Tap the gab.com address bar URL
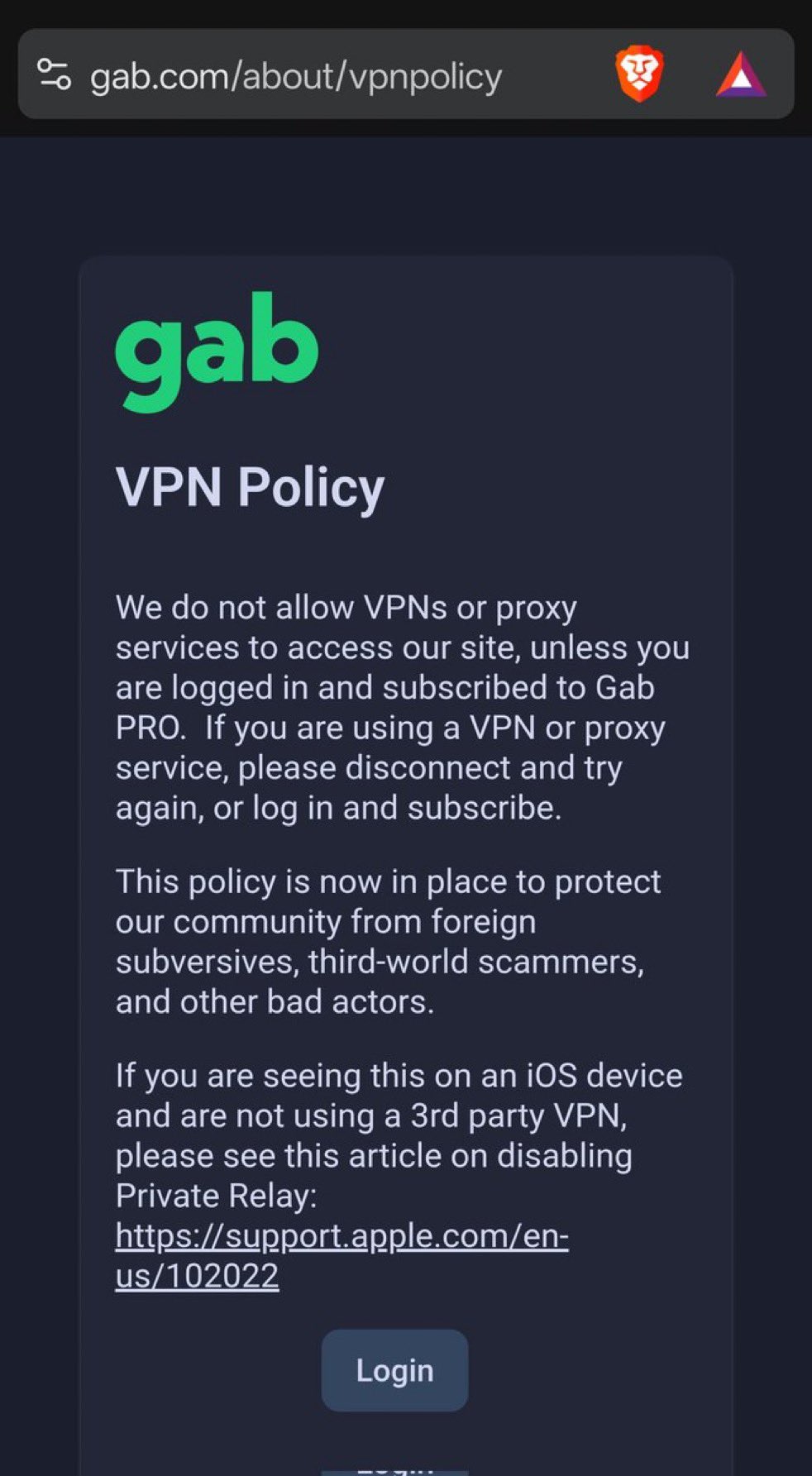The width and height of the screenshot is (812, 1476). 295,77
